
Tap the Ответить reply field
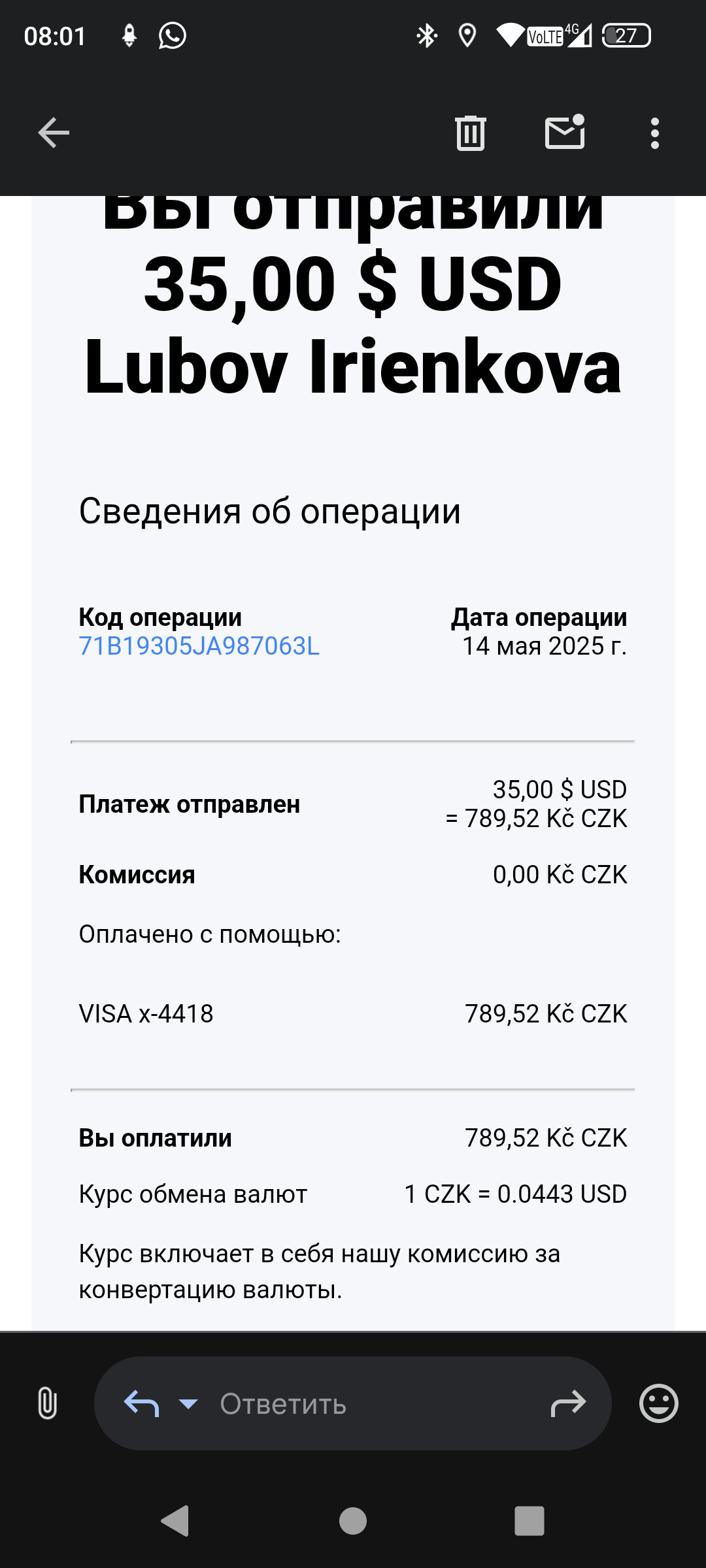[353, 1403]
